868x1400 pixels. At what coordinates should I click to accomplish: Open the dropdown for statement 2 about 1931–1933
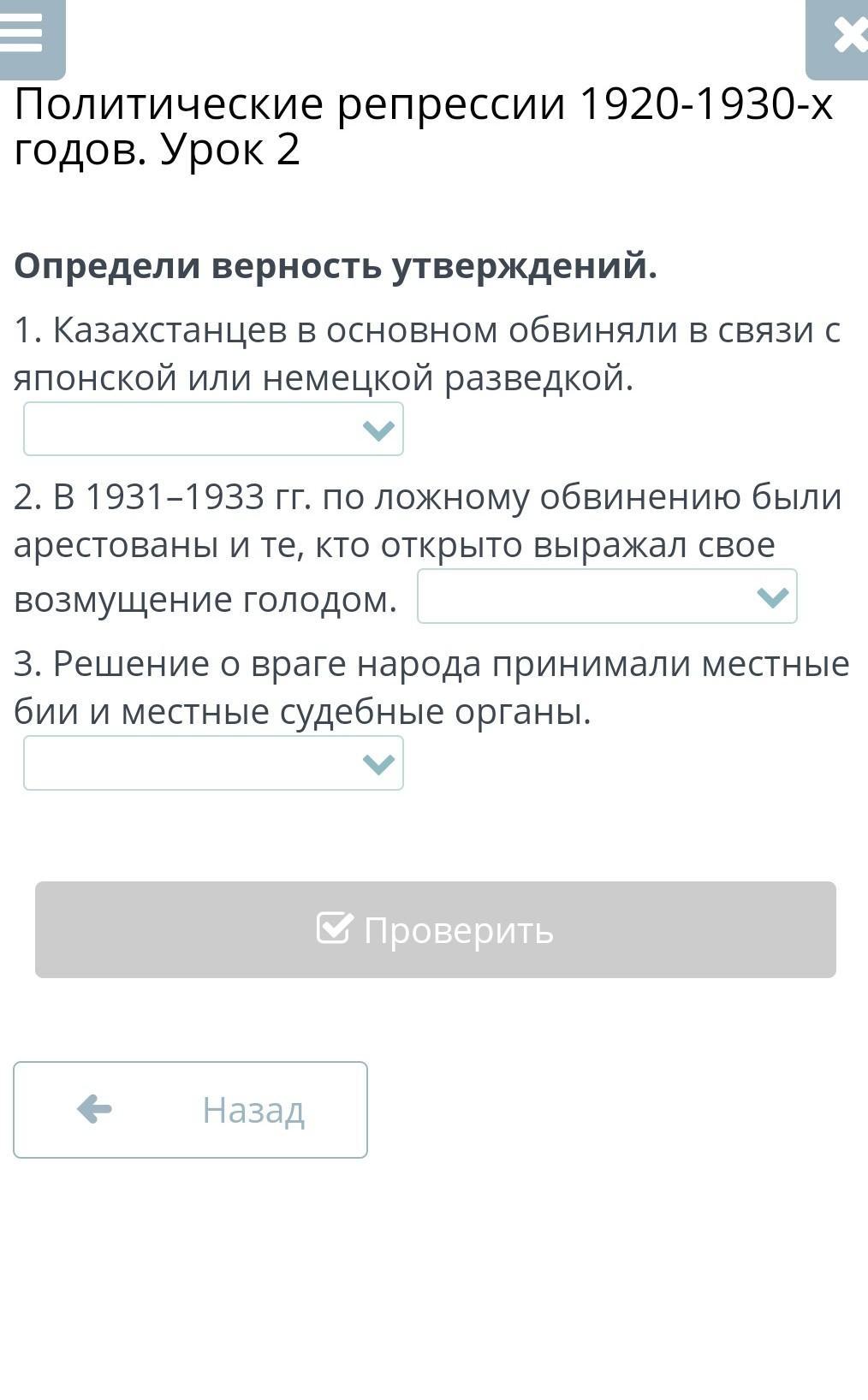point(607,596)
